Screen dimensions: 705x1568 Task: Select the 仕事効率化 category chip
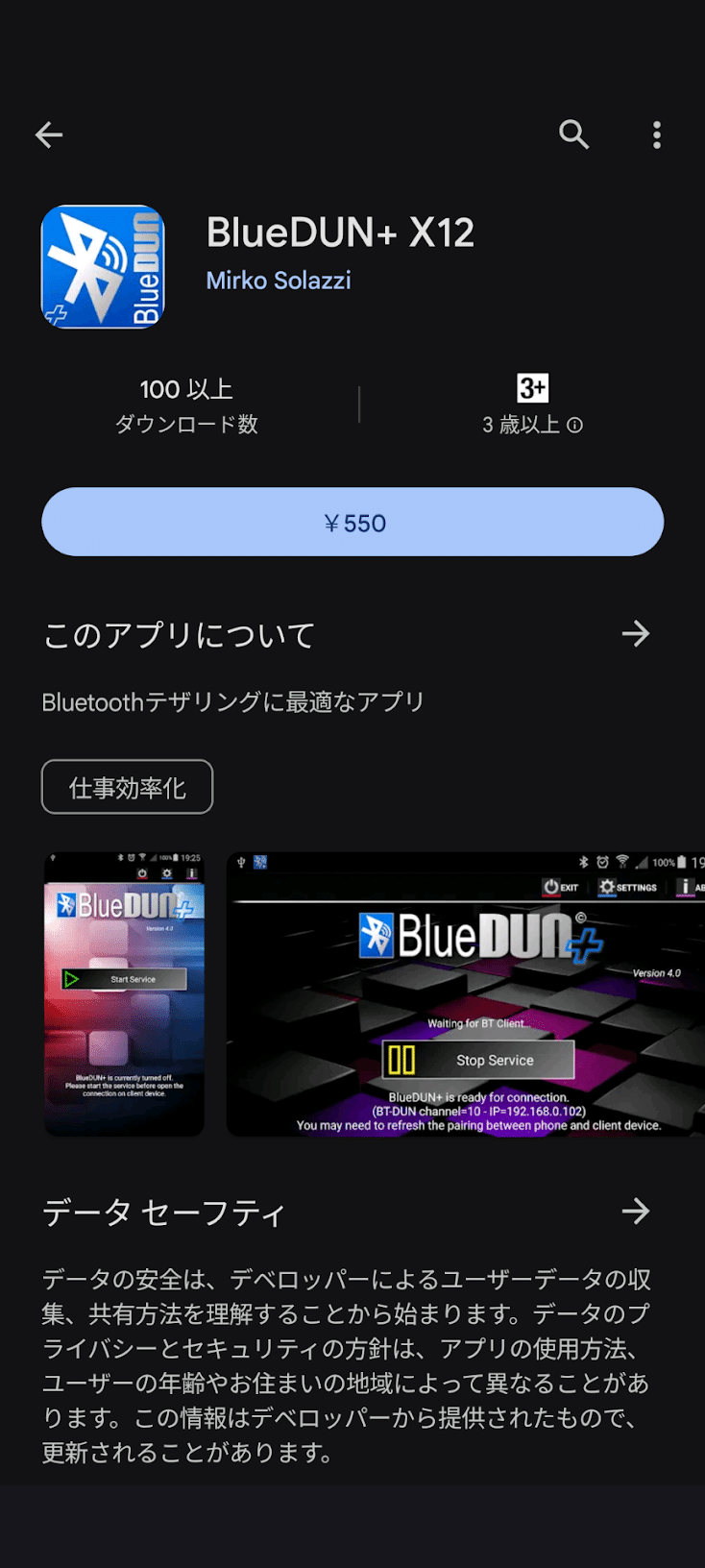click(127, 788)
